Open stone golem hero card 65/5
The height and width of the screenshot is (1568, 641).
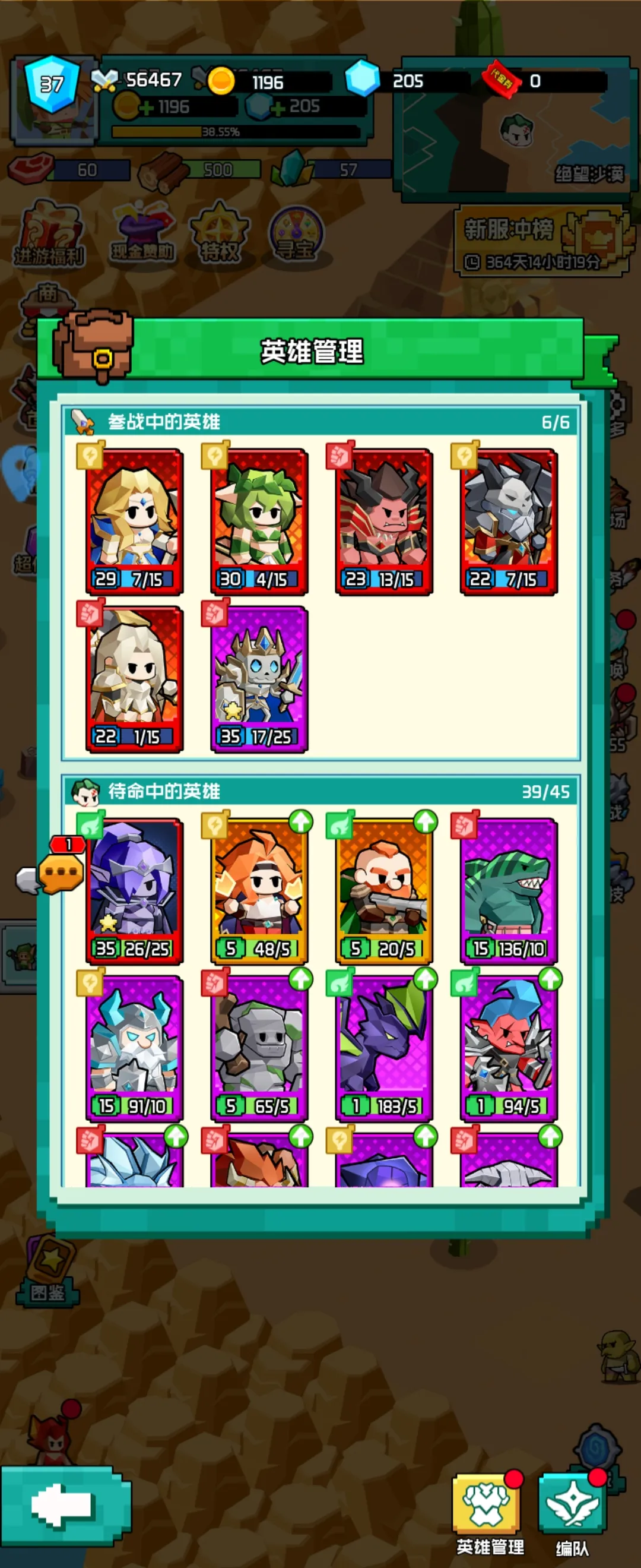coord(259,1047)
